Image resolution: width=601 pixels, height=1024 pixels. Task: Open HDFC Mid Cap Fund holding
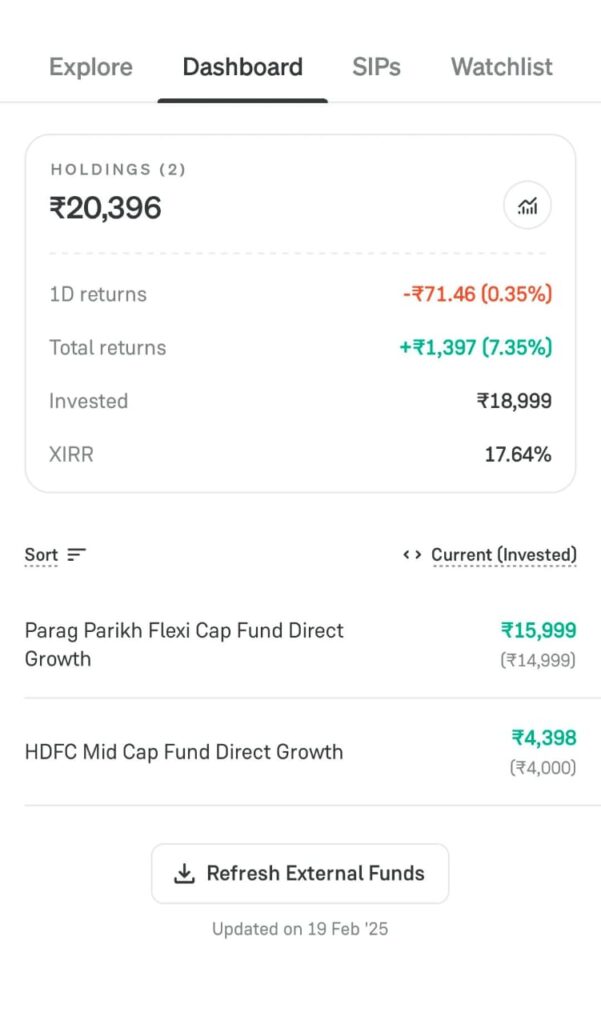[x=300, y=752]
